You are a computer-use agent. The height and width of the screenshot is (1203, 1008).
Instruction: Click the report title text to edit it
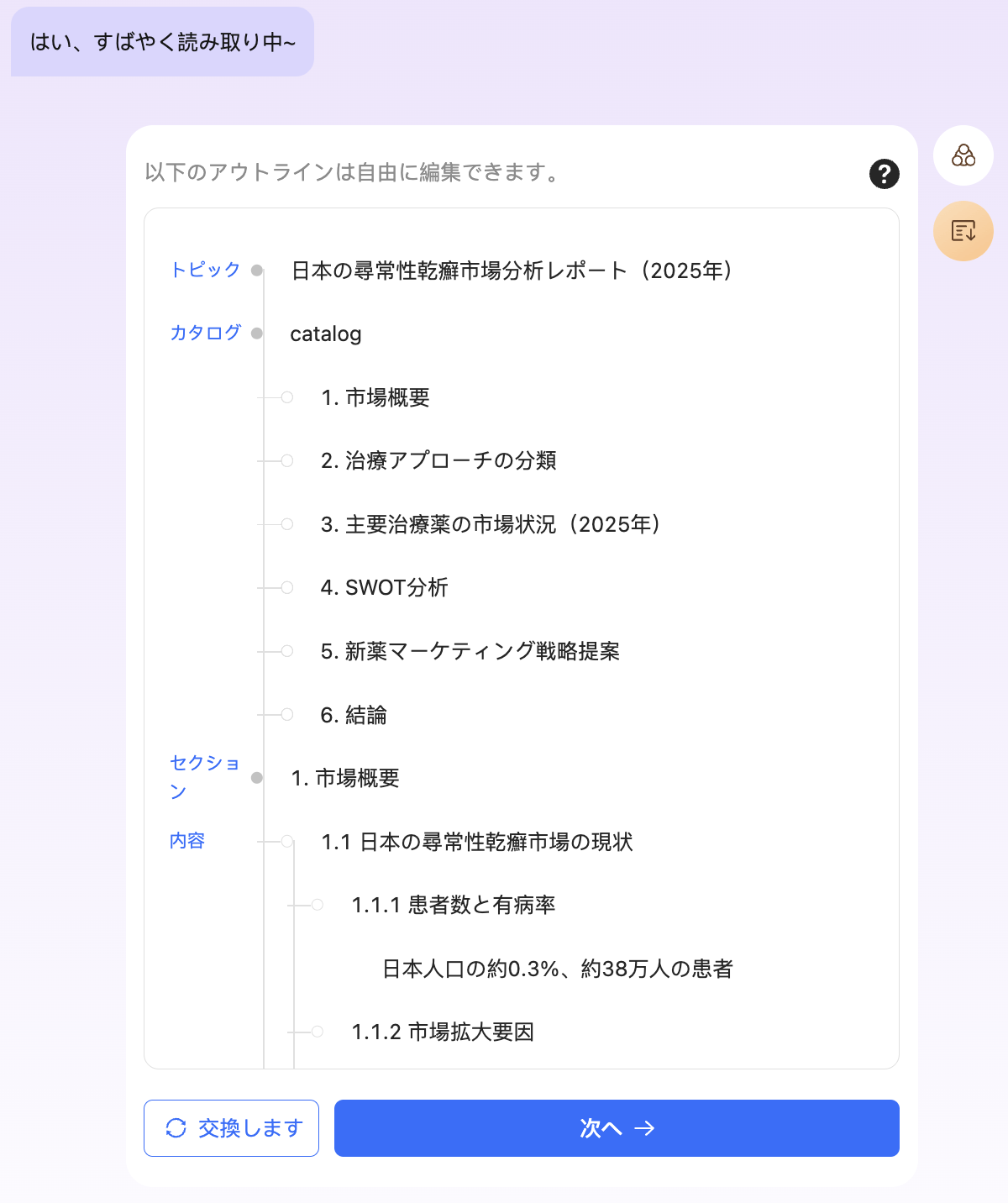pyautogui.click(x=511, y=271)
